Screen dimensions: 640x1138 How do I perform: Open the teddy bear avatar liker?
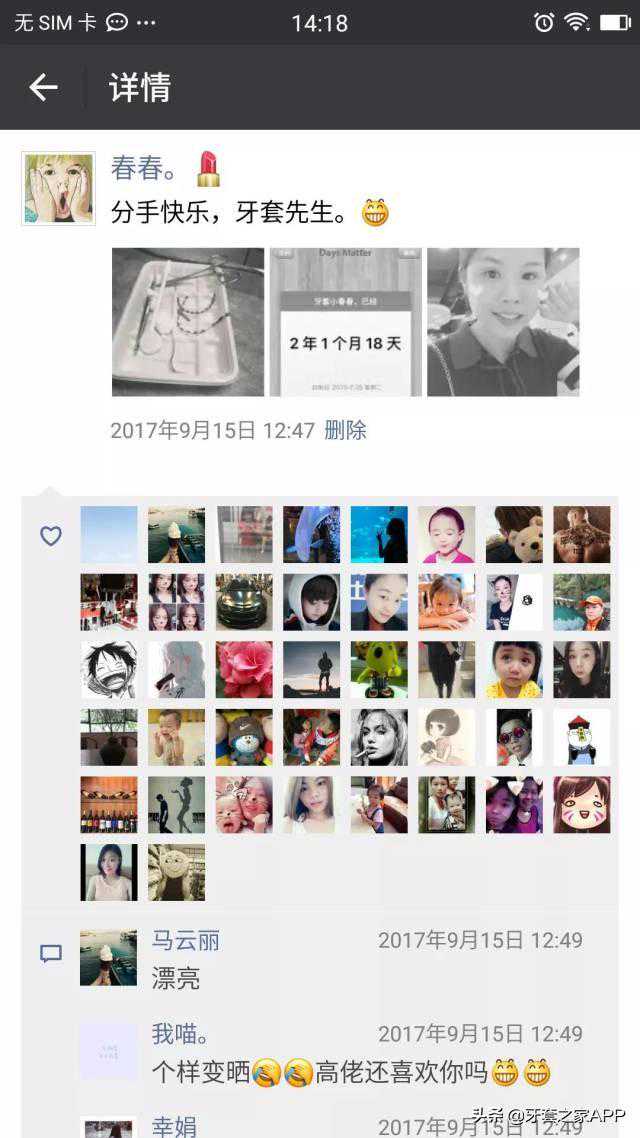click(x=514, y=535)
